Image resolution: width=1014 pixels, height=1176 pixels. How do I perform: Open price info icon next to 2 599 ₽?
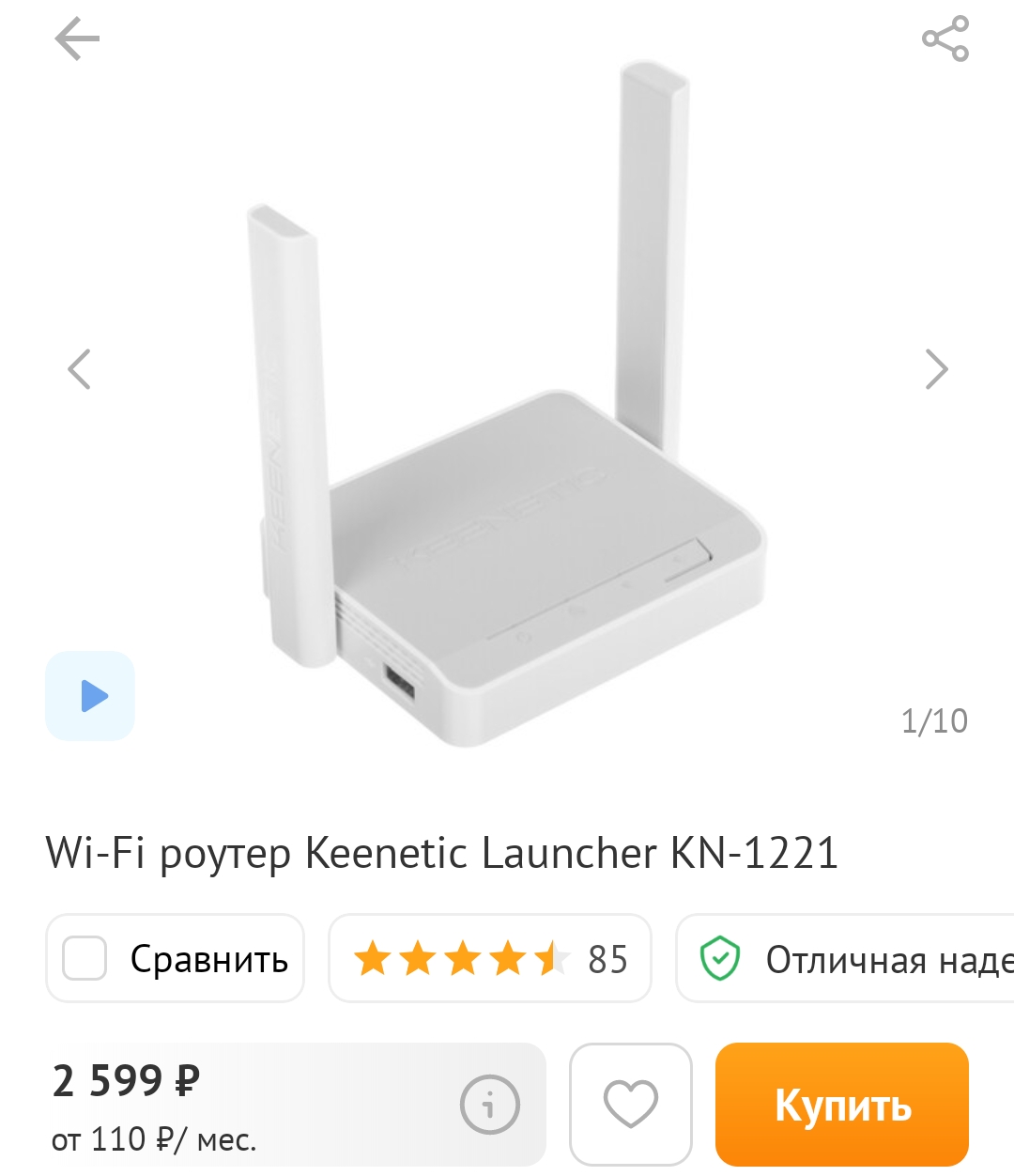(x=489, y=1104)
